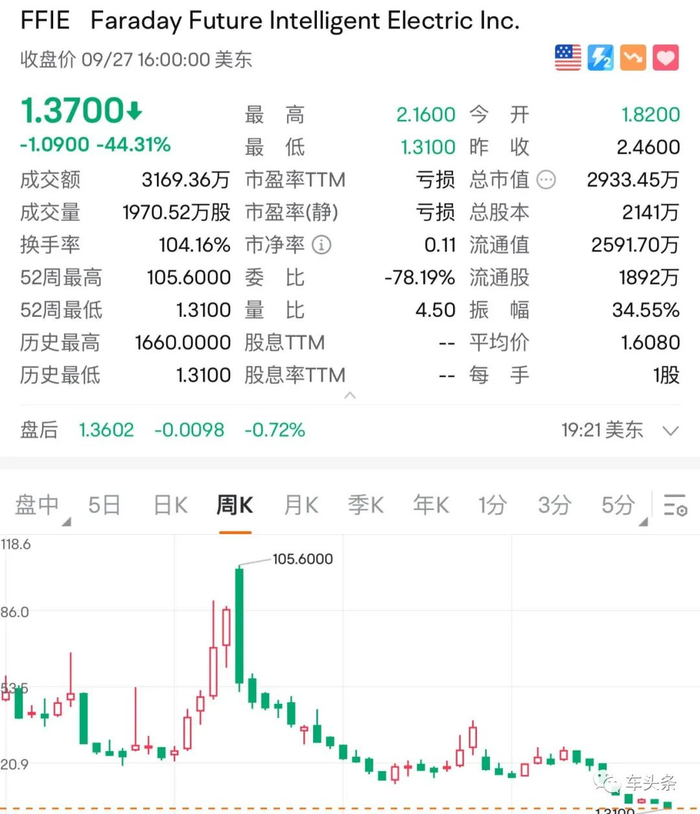Collapse the stock details panel
The height and width of the screenshot is (814, 700).
tap(350, 396)
